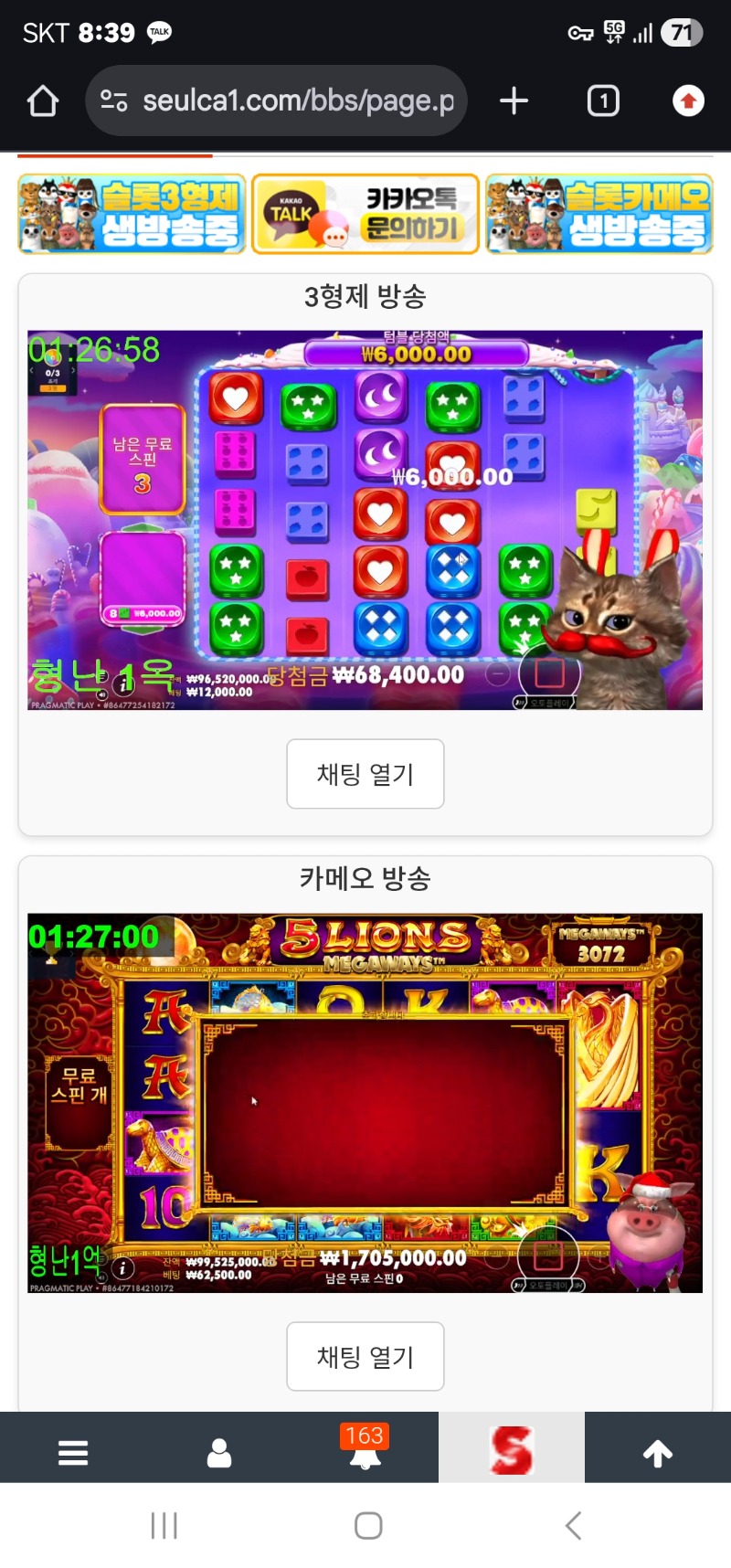This screenshot has width=731, height=1568.
Task: Tap the red S logo tab
Action: (512, 1450)
